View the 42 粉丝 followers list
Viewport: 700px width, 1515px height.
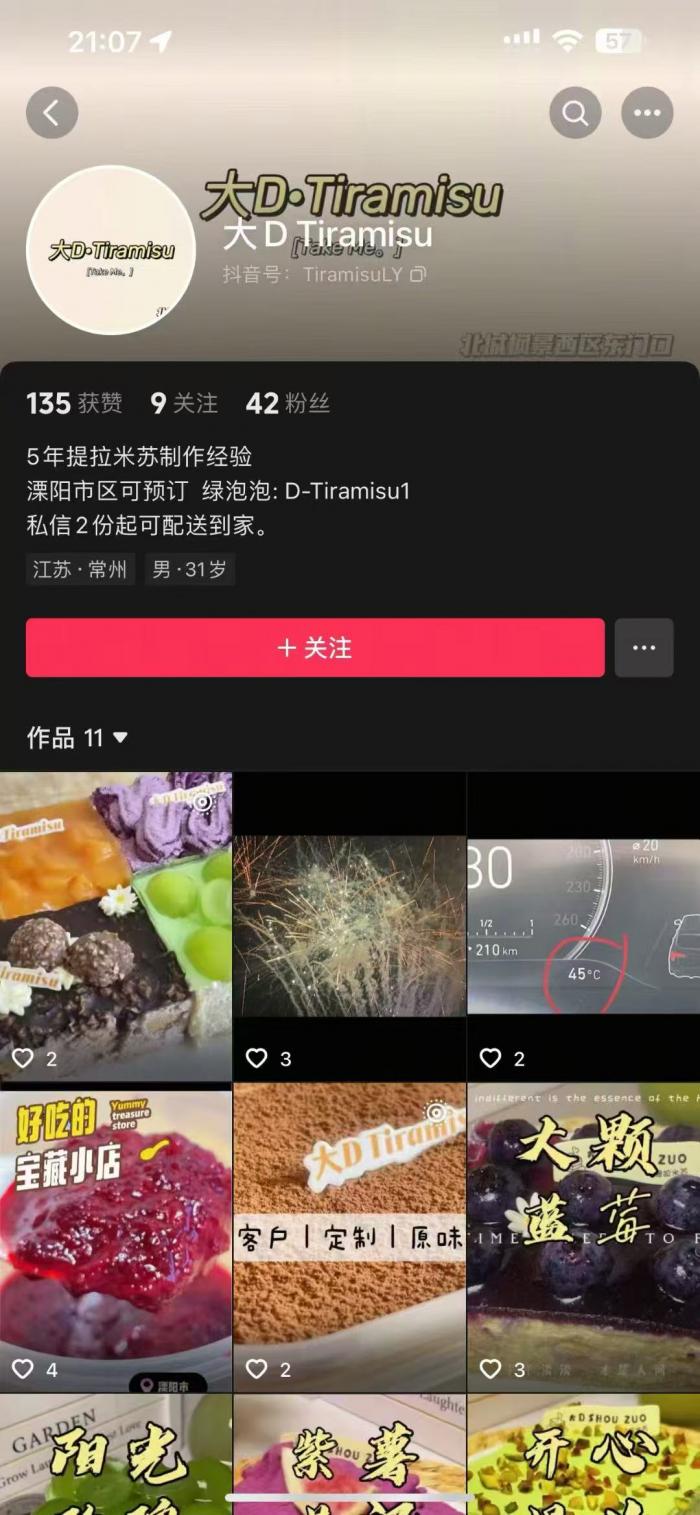288,403
